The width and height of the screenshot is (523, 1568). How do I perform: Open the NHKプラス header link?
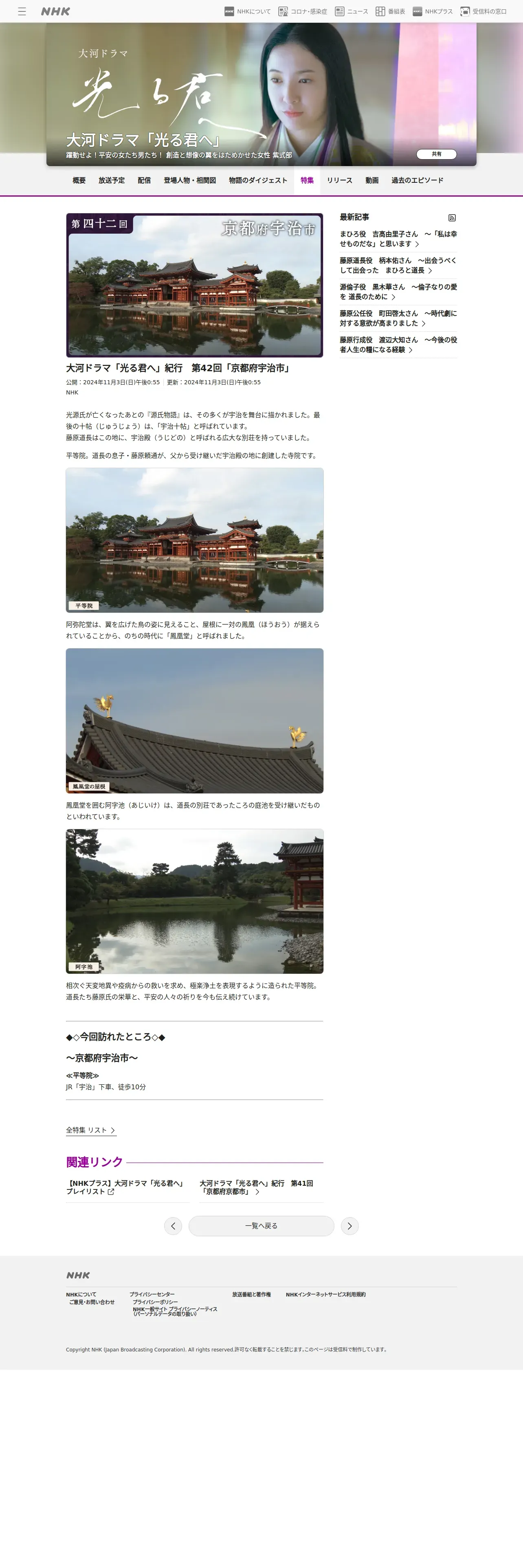432,11
